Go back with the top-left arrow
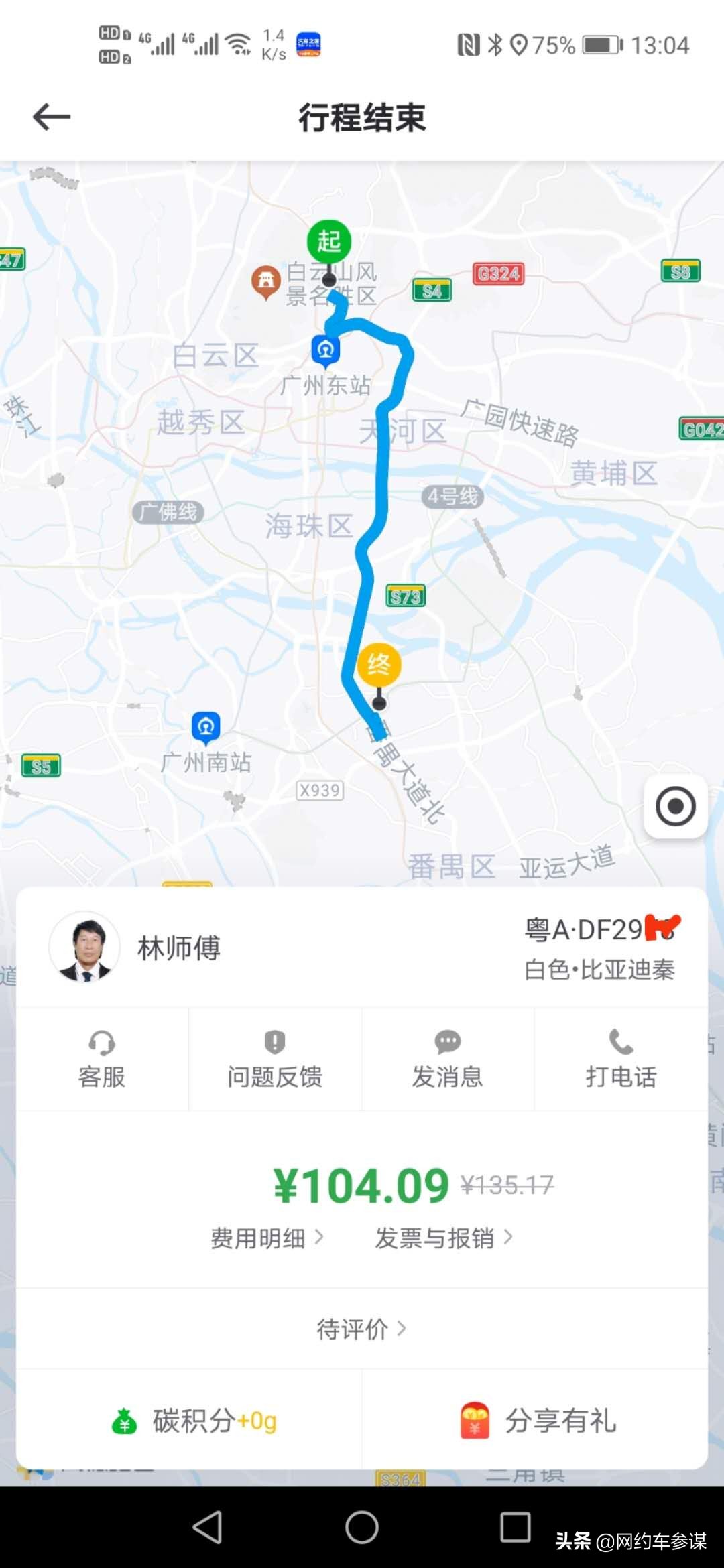 (x=51, y=115)
